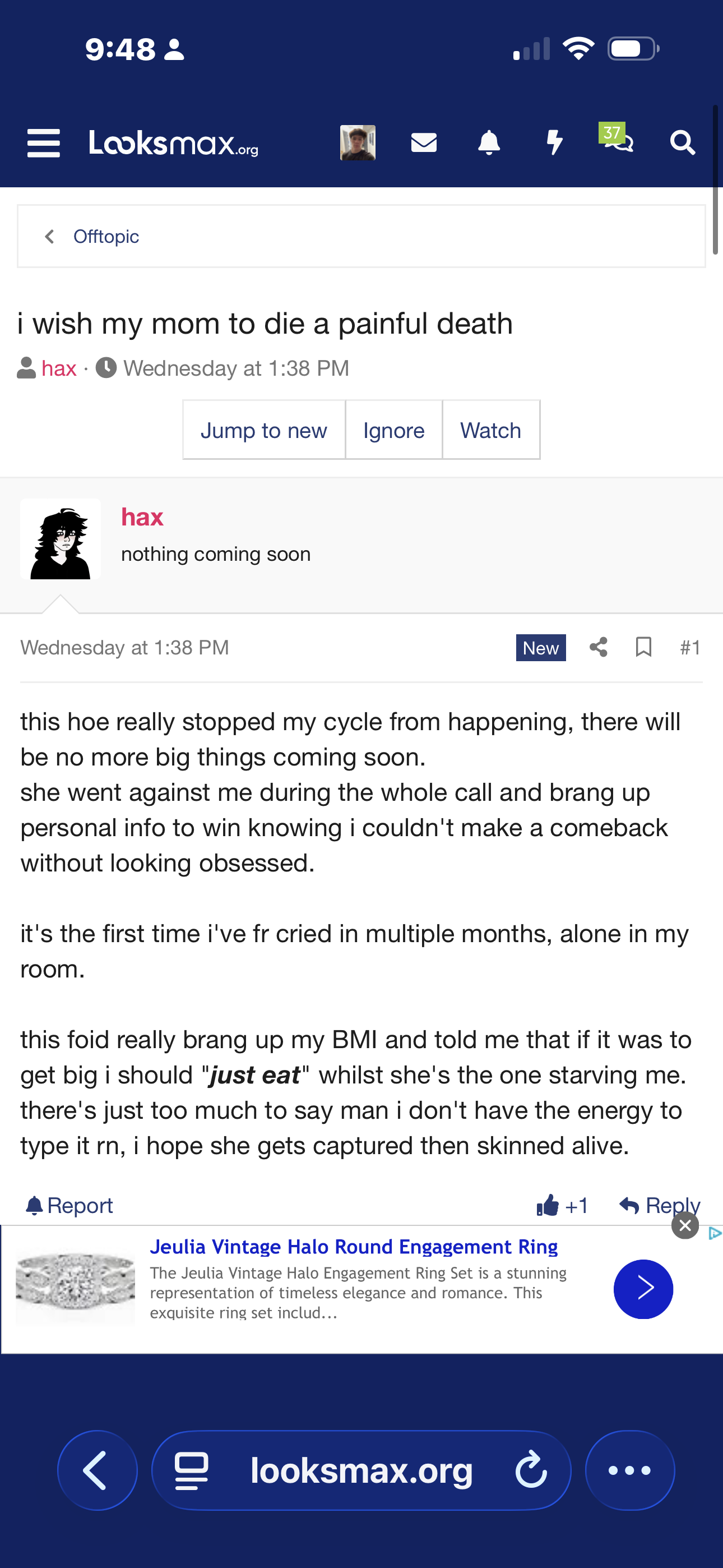Open the browser's three-dot menu
This screenshot has width=723, height=1568.
(x=630, y=1470)
